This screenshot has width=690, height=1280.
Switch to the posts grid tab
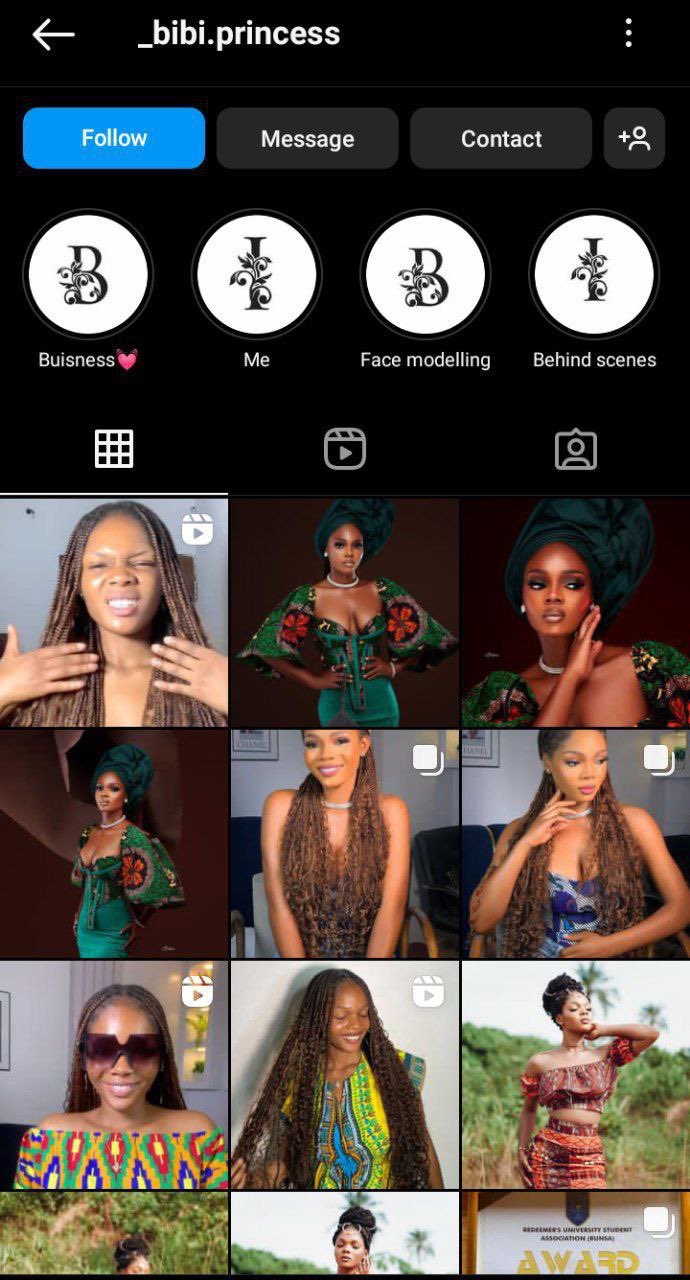114,450
